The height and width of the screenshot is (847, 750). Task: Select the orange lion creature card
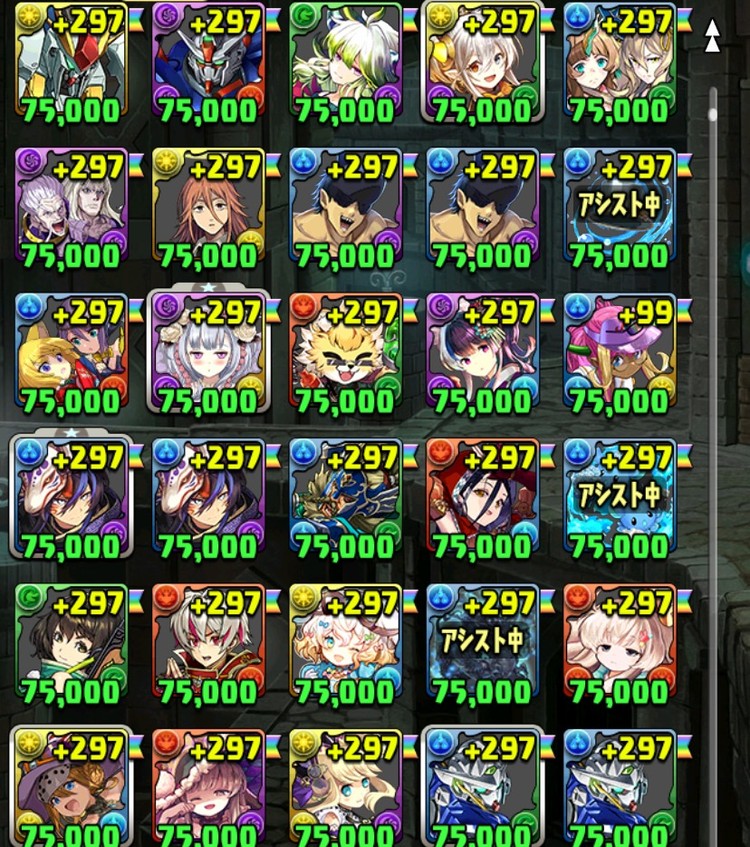pyautogui.click(x=346, y=354)
